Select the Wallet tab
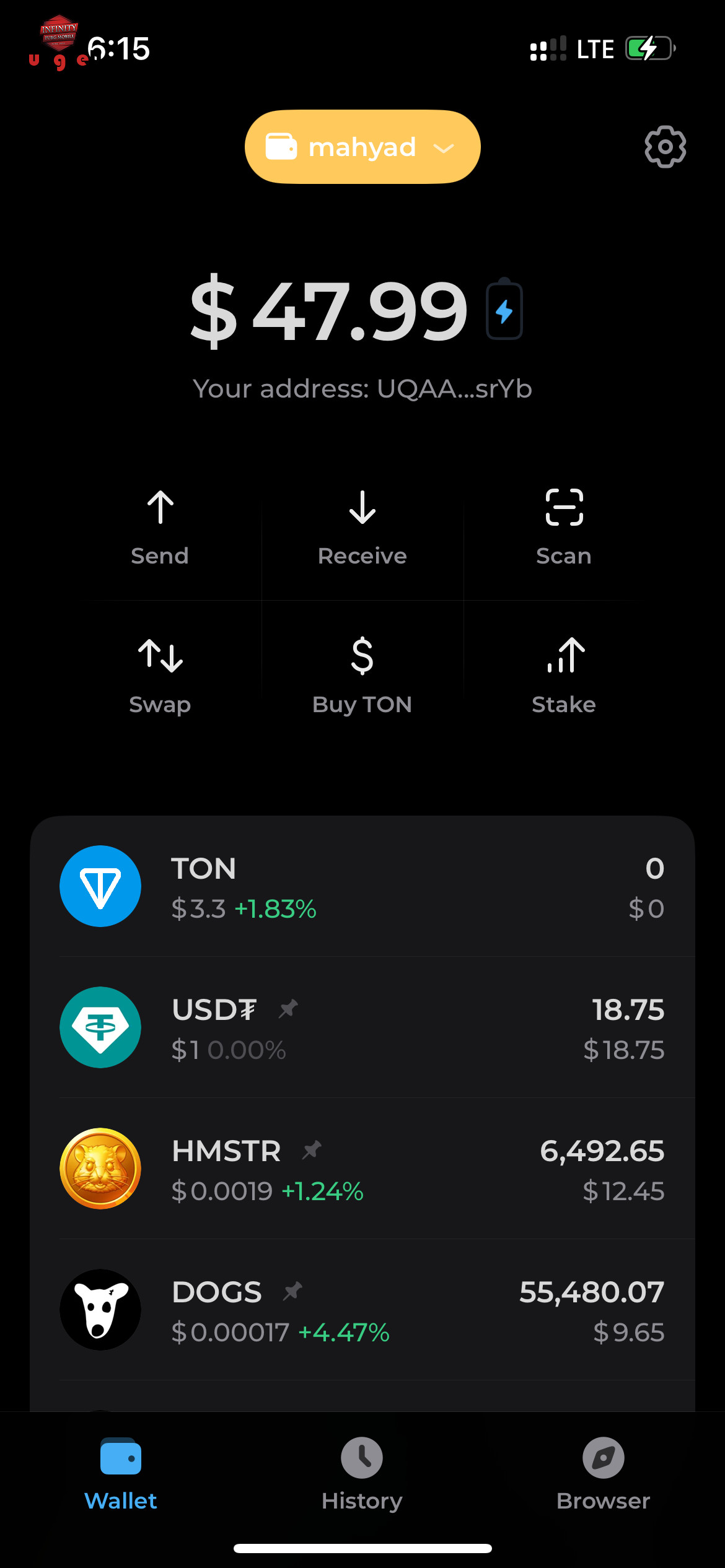 [121, 1474]
